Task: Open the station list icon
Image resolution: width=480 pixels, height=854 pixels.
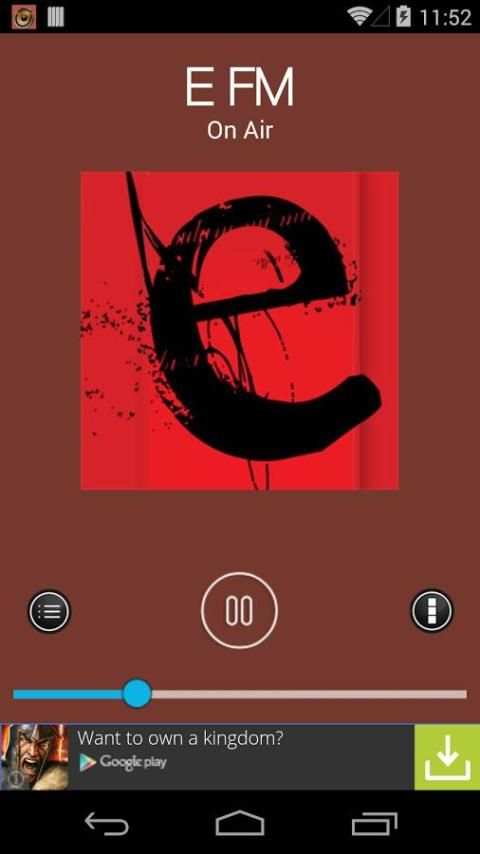Action: pyautogui.click(x=49, y=612)
